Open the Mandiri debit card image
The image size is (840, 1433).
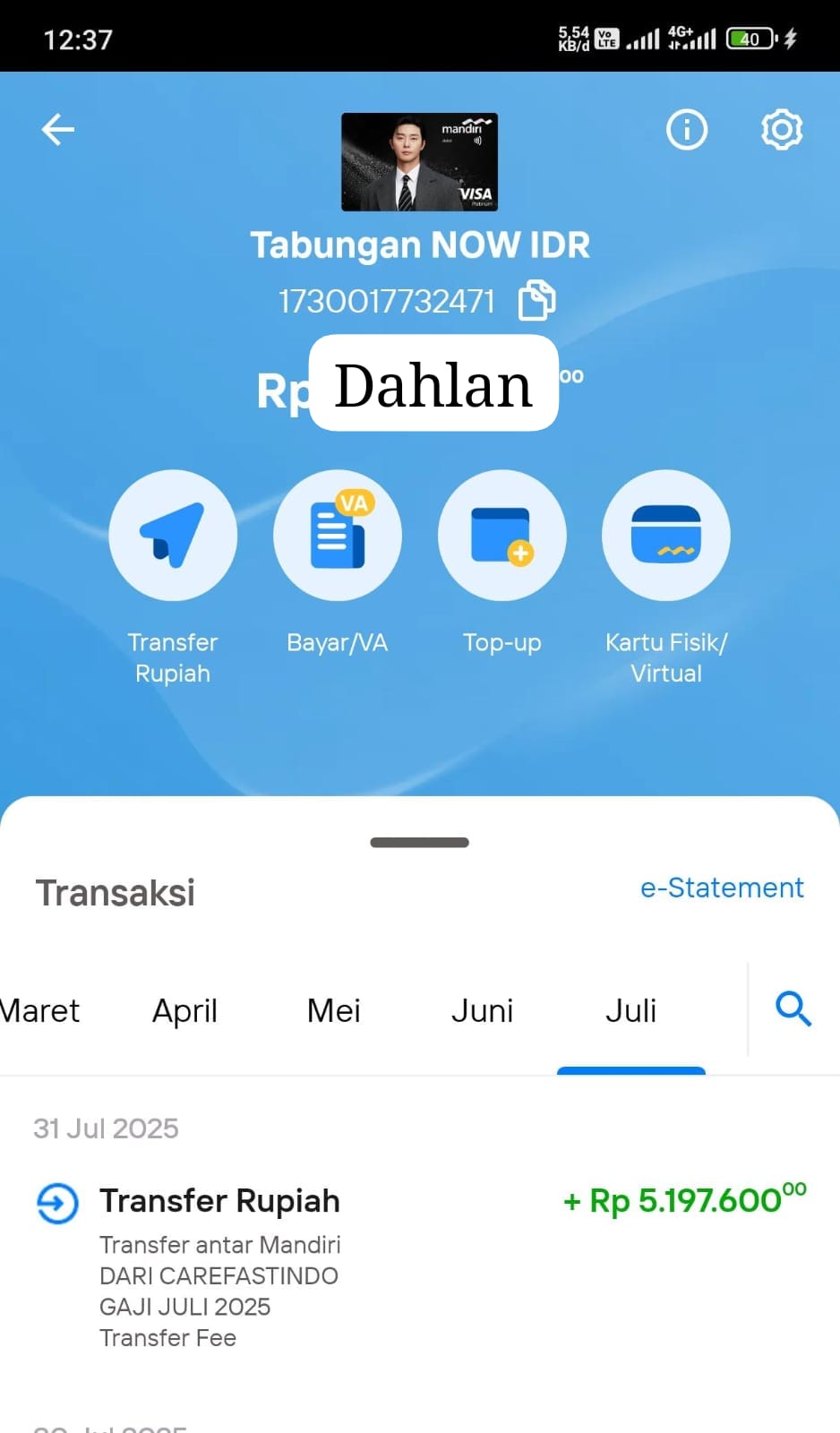click(x=419, y=162)
